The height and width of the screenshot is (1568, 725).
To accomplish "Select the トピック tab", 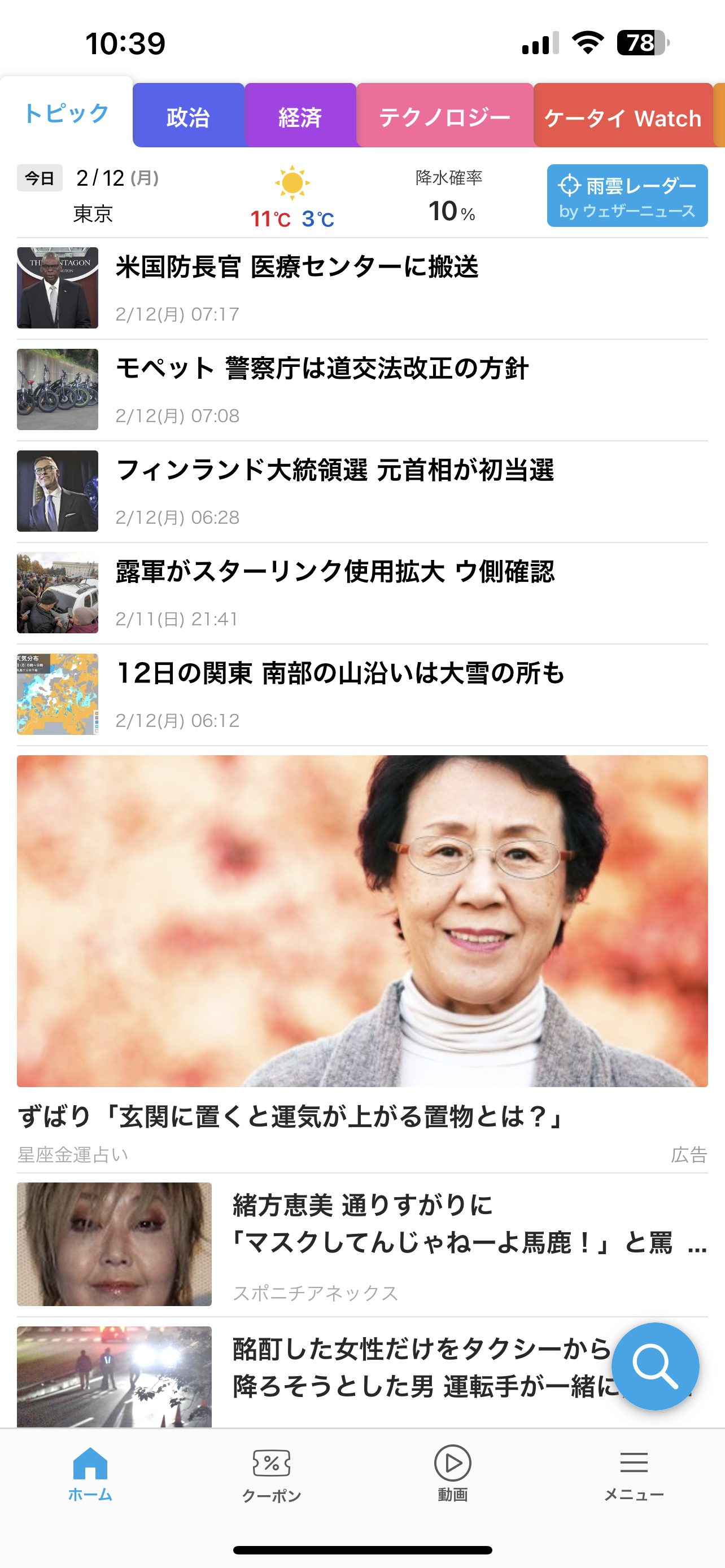I will [67, 113].
